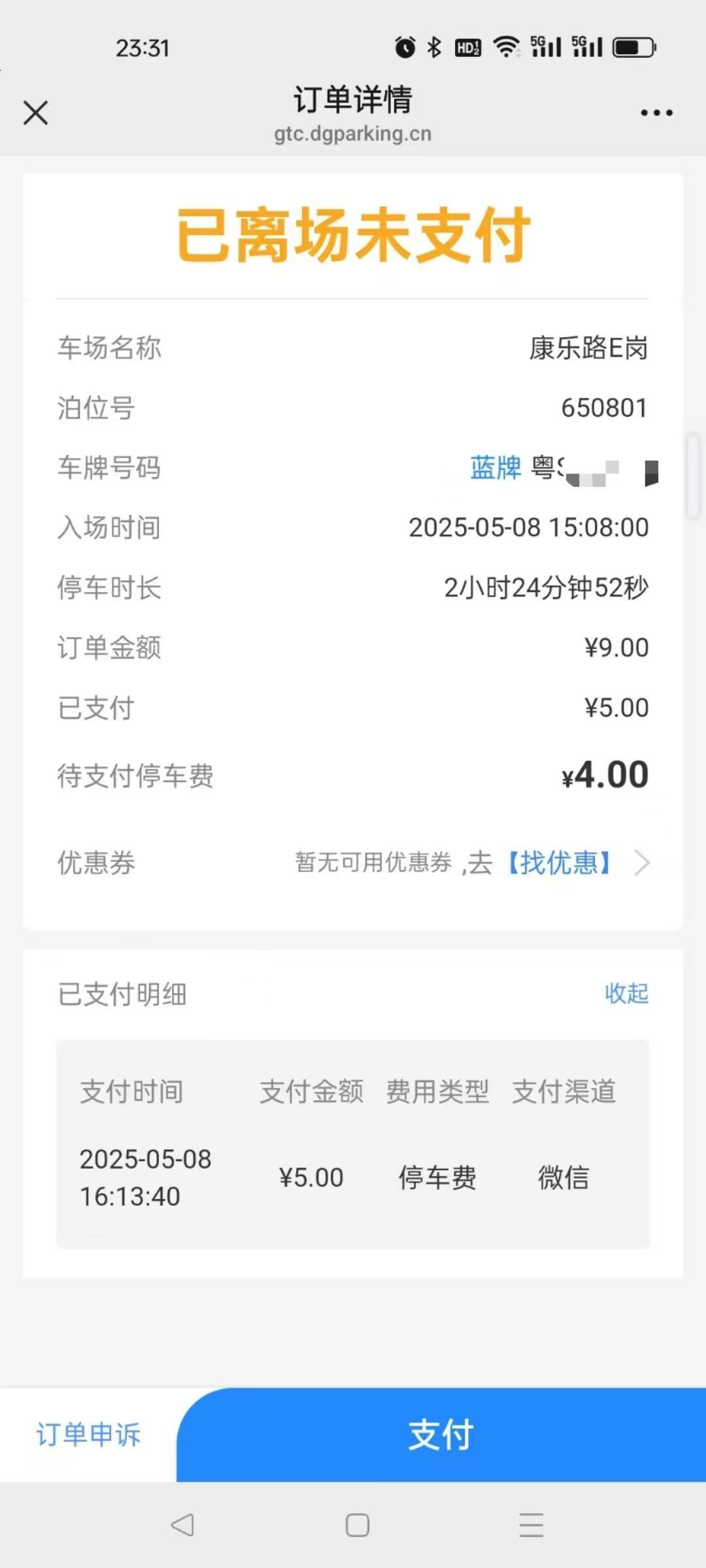Go back with the system back button
The image size is (706, 1568).
coord(182,1525)
